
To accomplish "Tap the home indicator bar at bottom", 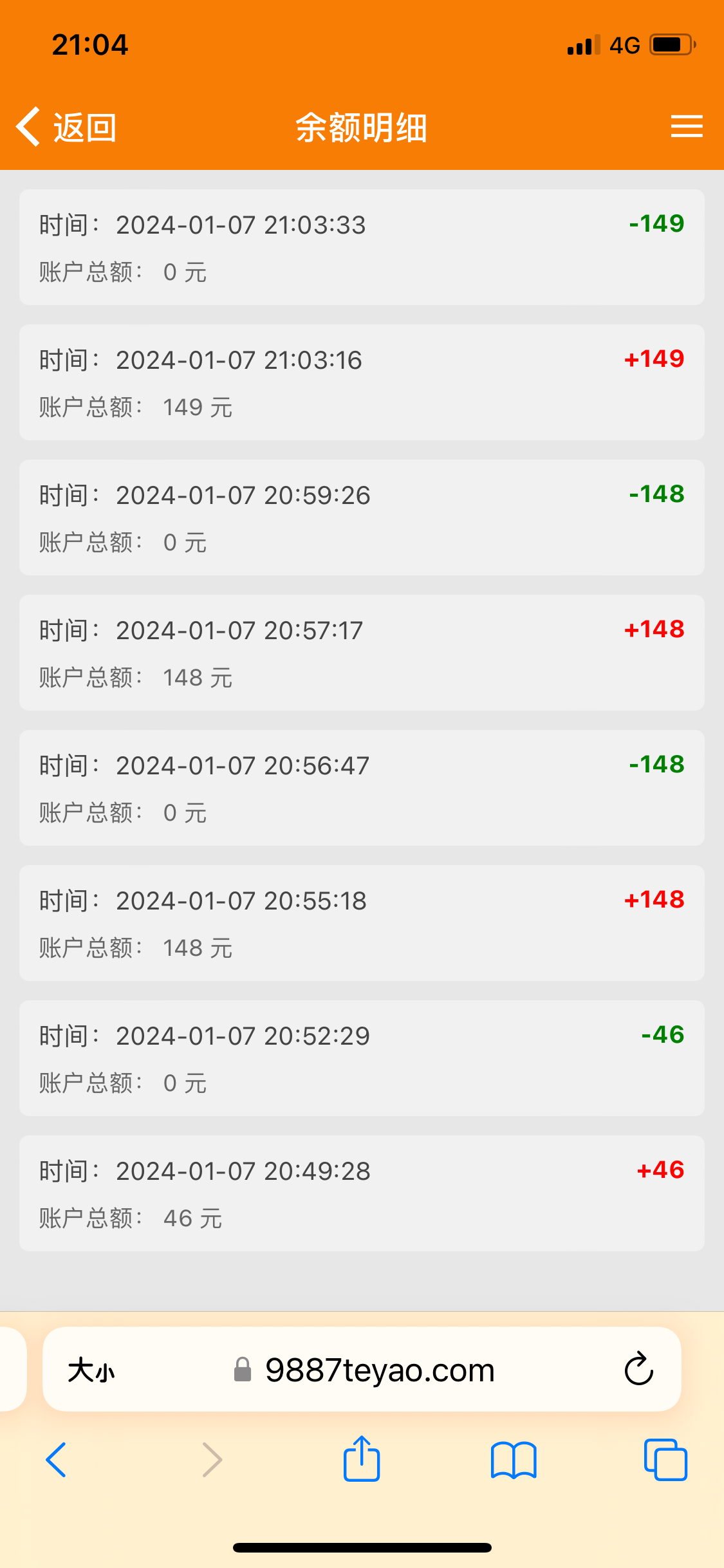I will [x=362, y=1547].
